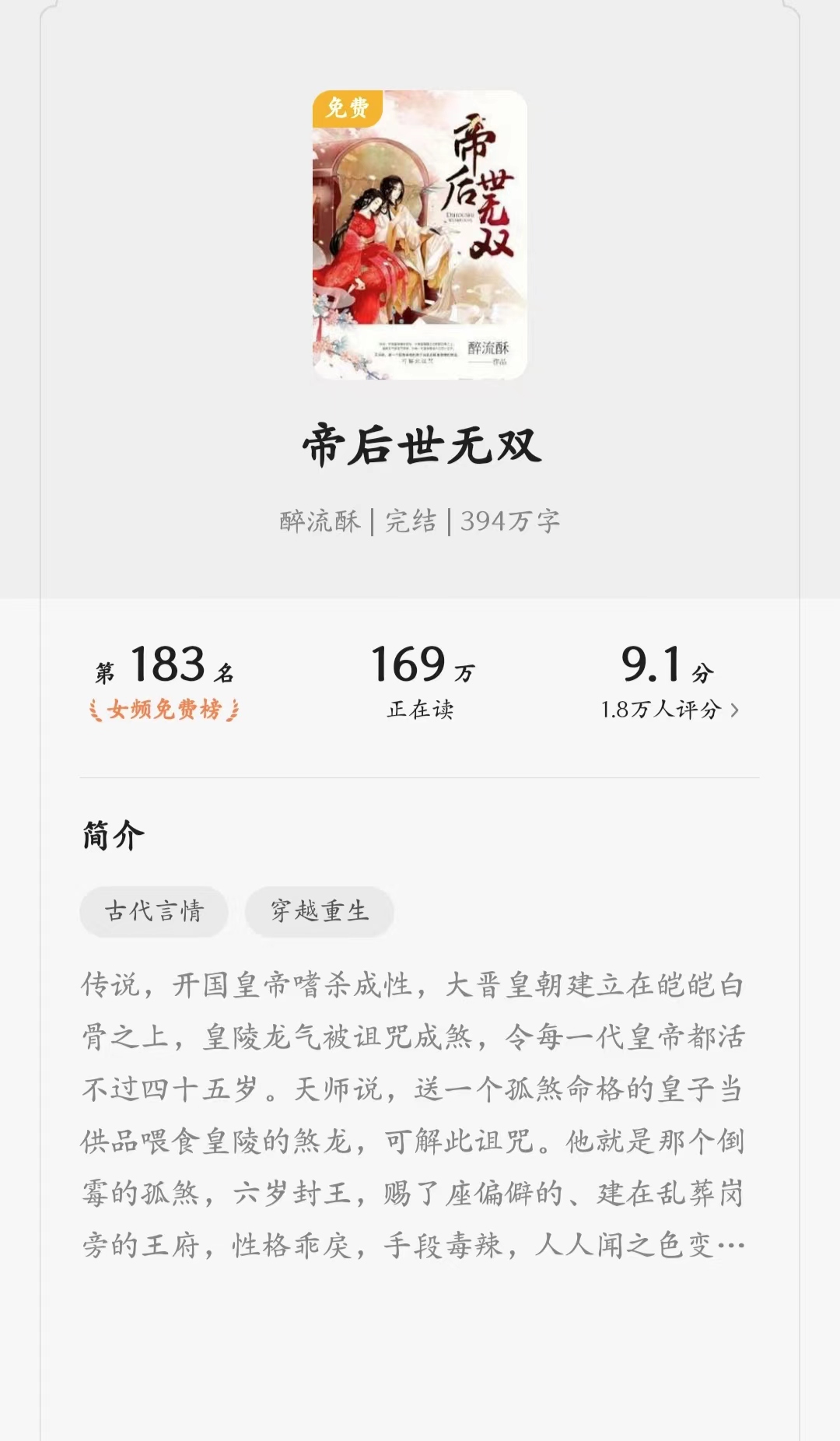The width and height of the screenshot is (840, 1441).
Task: View the 1.8万人评分 ratings
Action: (x=669, y=710)
